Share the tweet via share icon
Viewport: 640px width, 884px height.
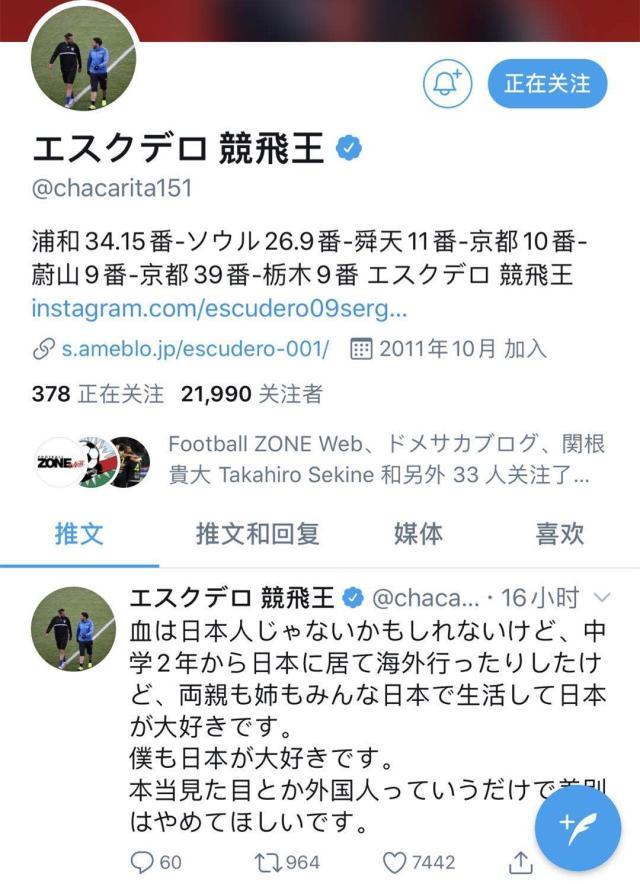click(522, 861)
